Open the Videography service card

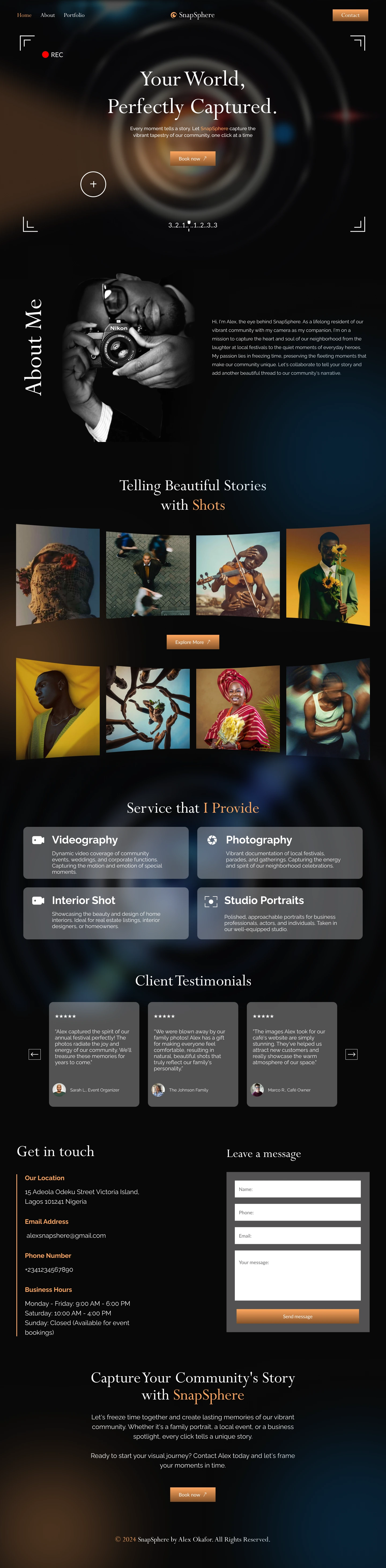106,852
